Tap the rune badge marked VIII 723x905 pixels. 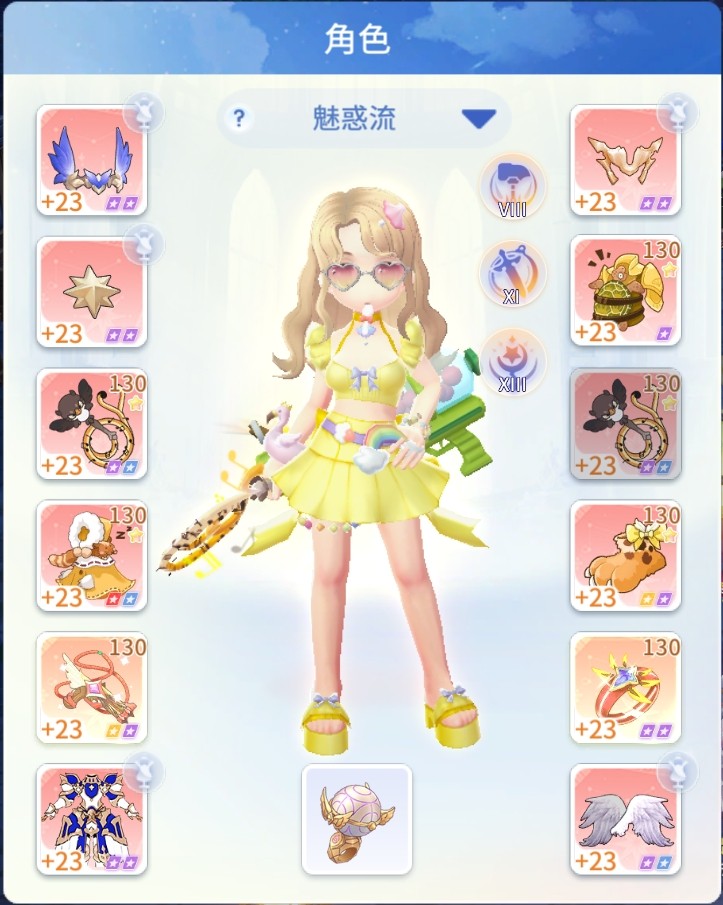click(512, 185)
